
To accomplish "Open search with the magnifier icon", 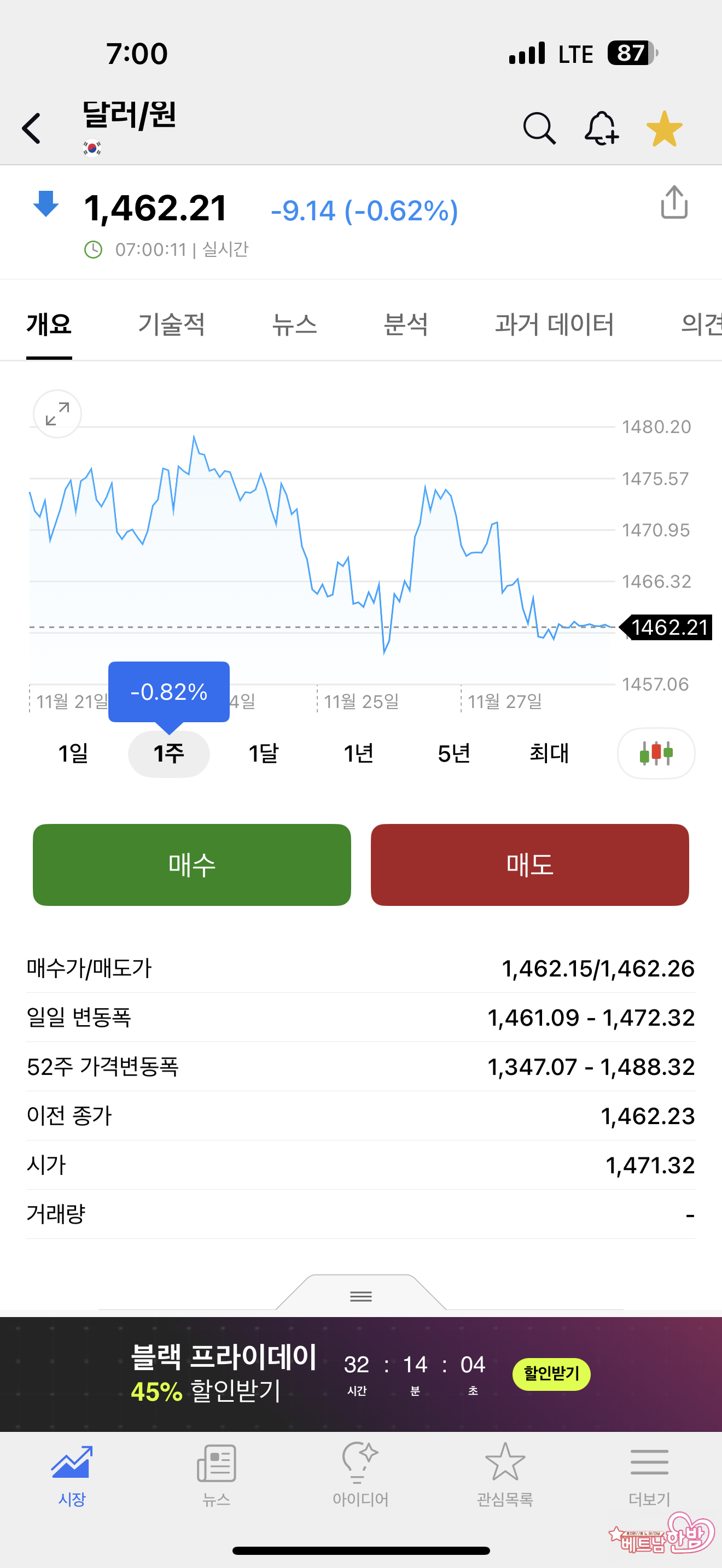I will pyautogui.click(x=539, y=128).
